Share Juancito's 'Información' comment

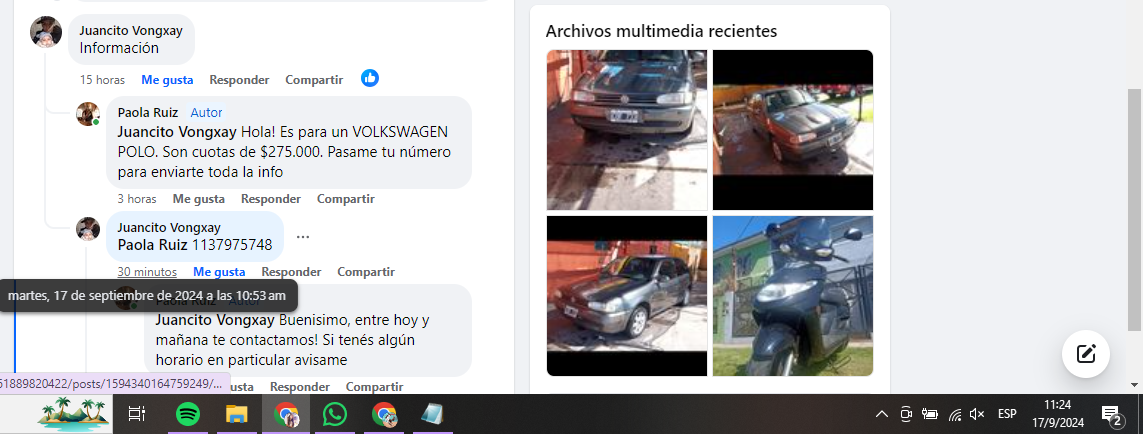[x=314, y=79]
